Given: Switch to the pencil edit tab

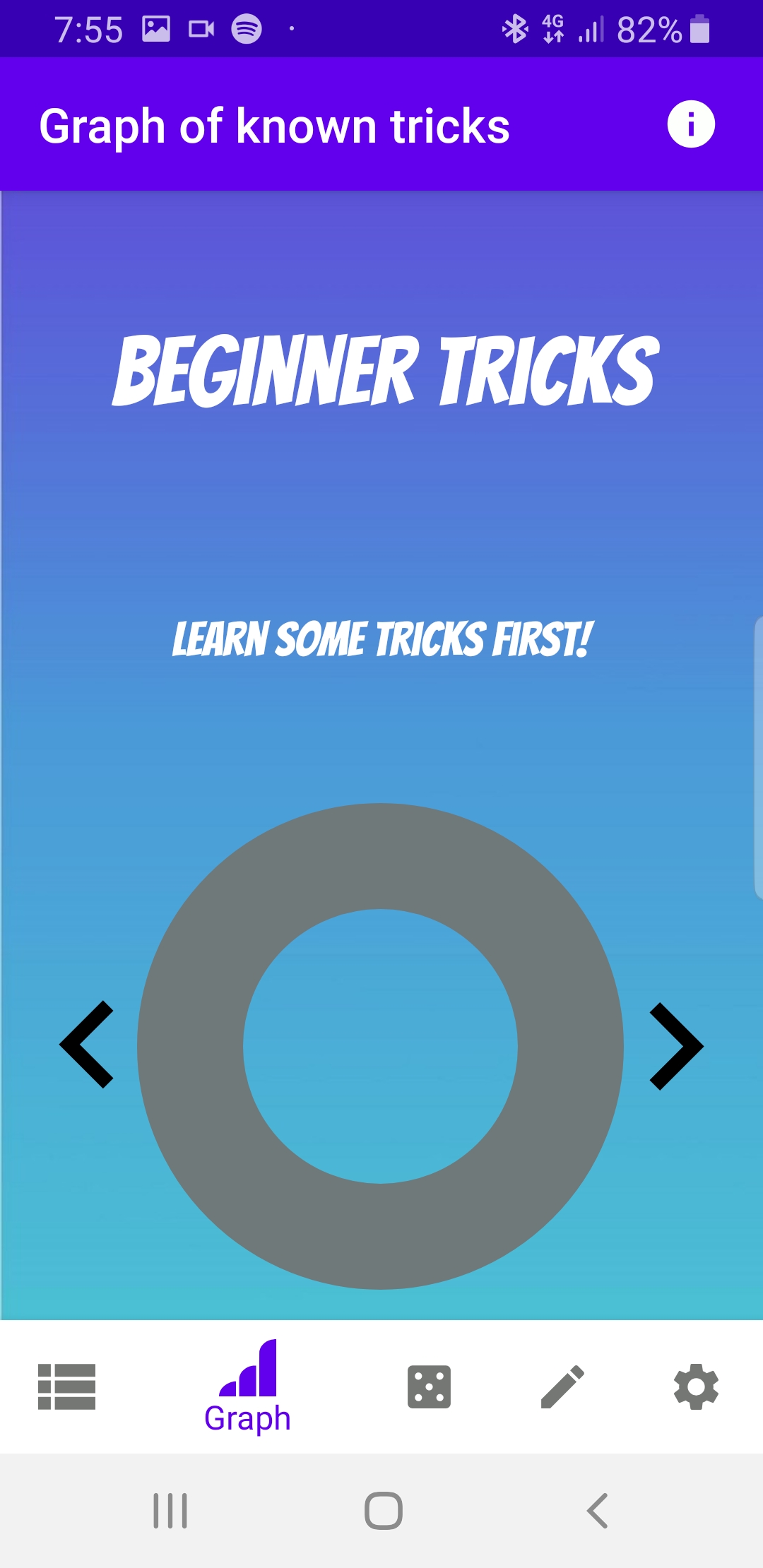Looking at the screenshot, I should click(x=562, y=1386).
